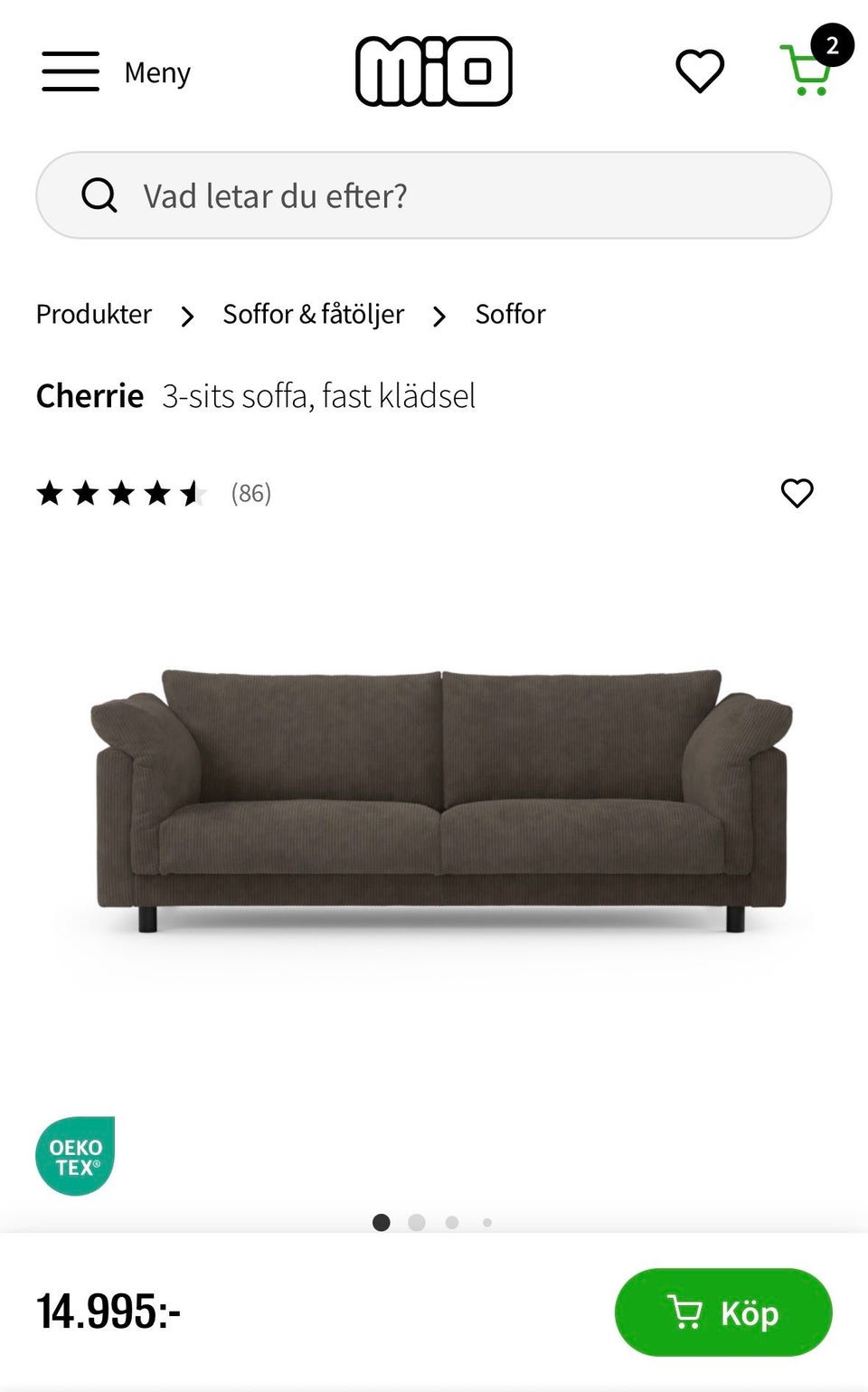The width and height of the screenshot is (868, 1392).
Task: Expand the chevron after Produkter
Action: pos(187,317)
